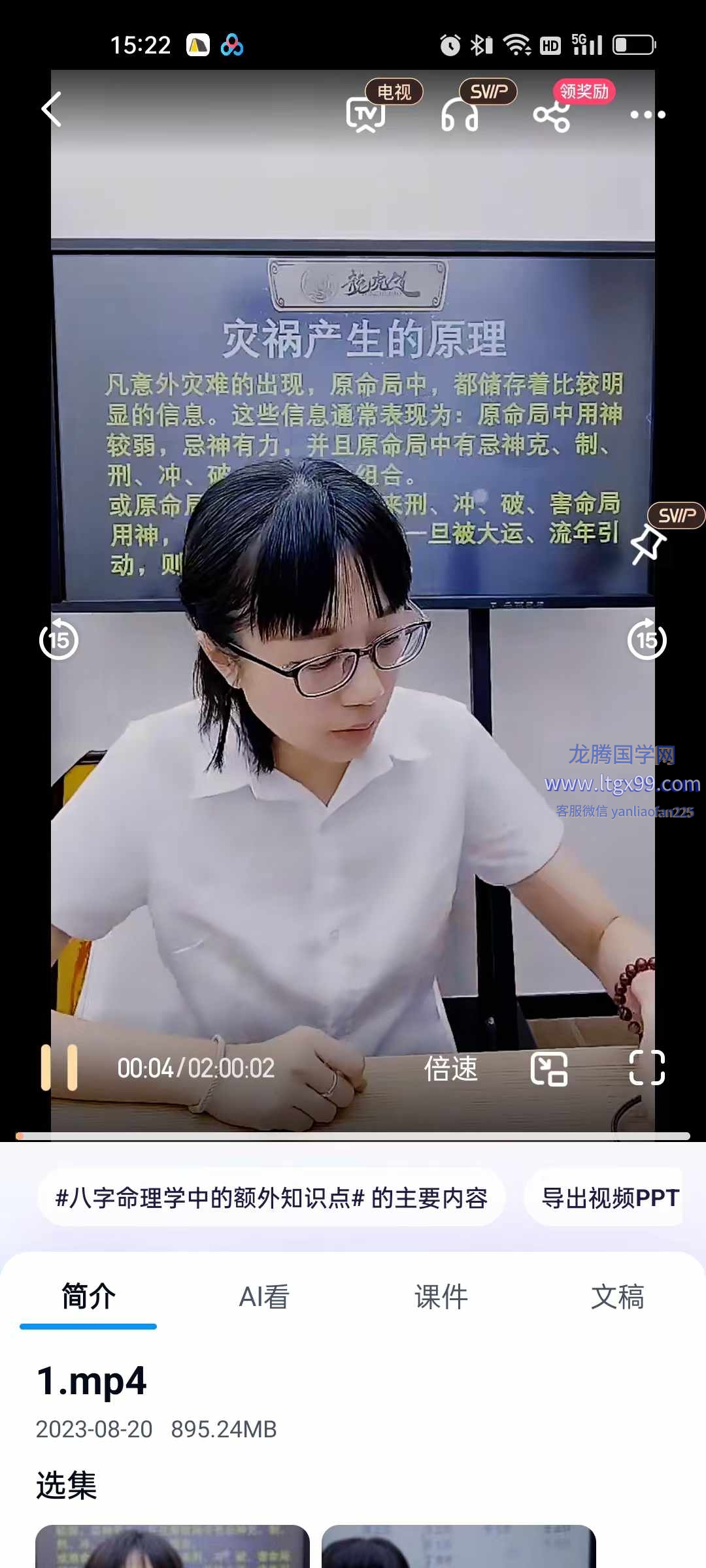Open the 八字命理学 main content chip
706x1568 pixels.
pos(271,1198)
